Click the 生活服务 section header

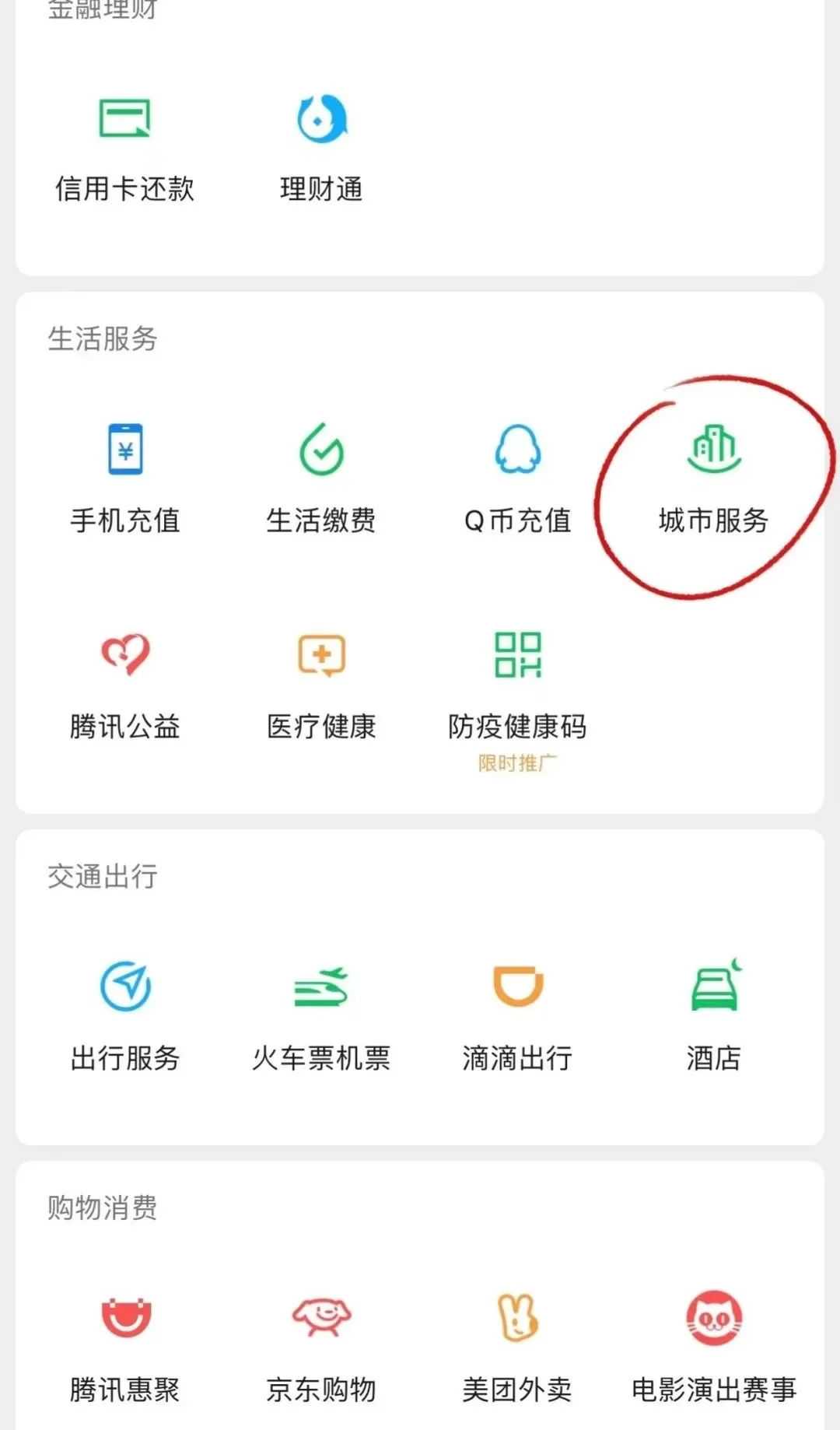(x=103, y=340)
